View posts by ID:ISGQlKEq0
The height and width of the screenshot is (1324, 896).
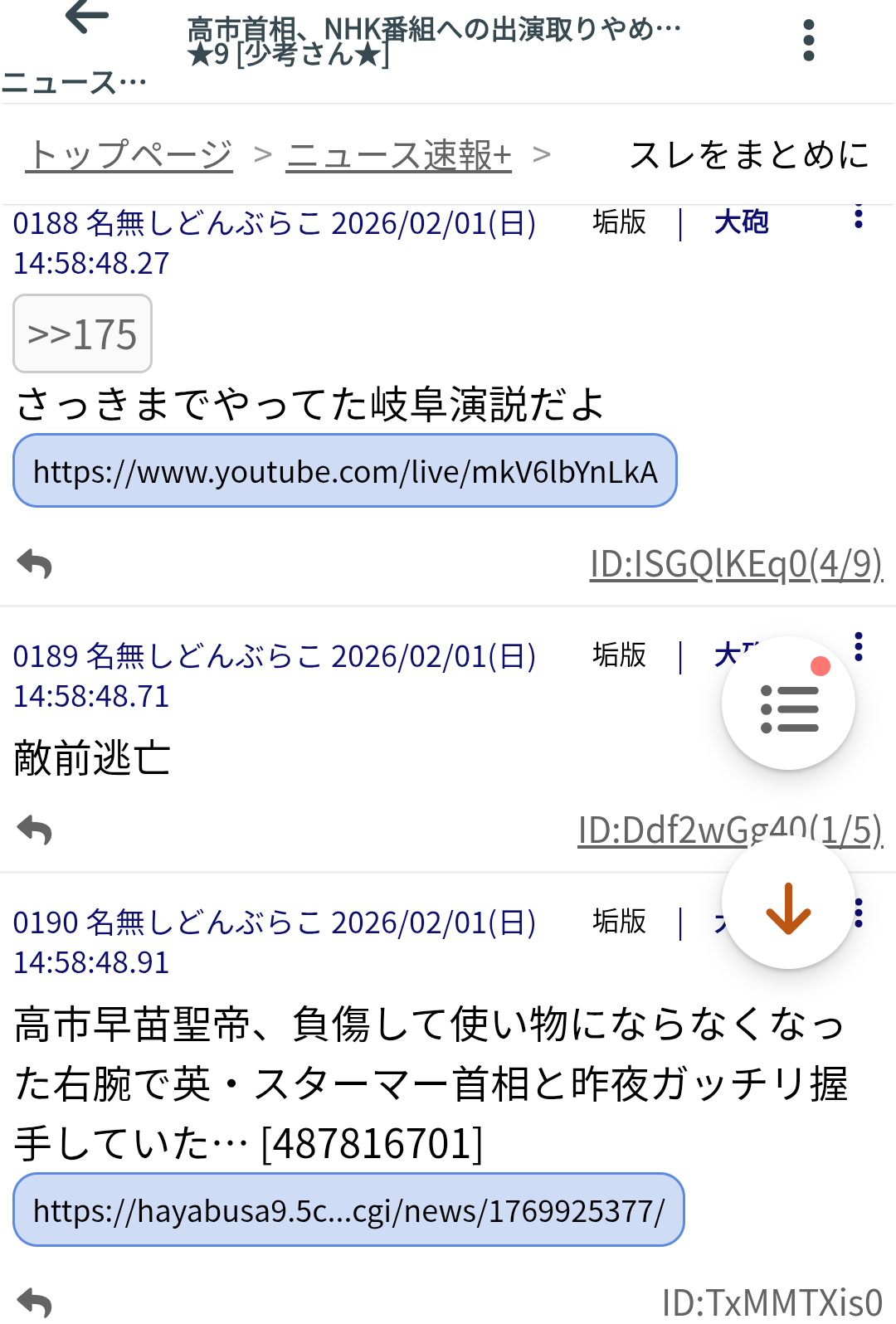point(735,564)
